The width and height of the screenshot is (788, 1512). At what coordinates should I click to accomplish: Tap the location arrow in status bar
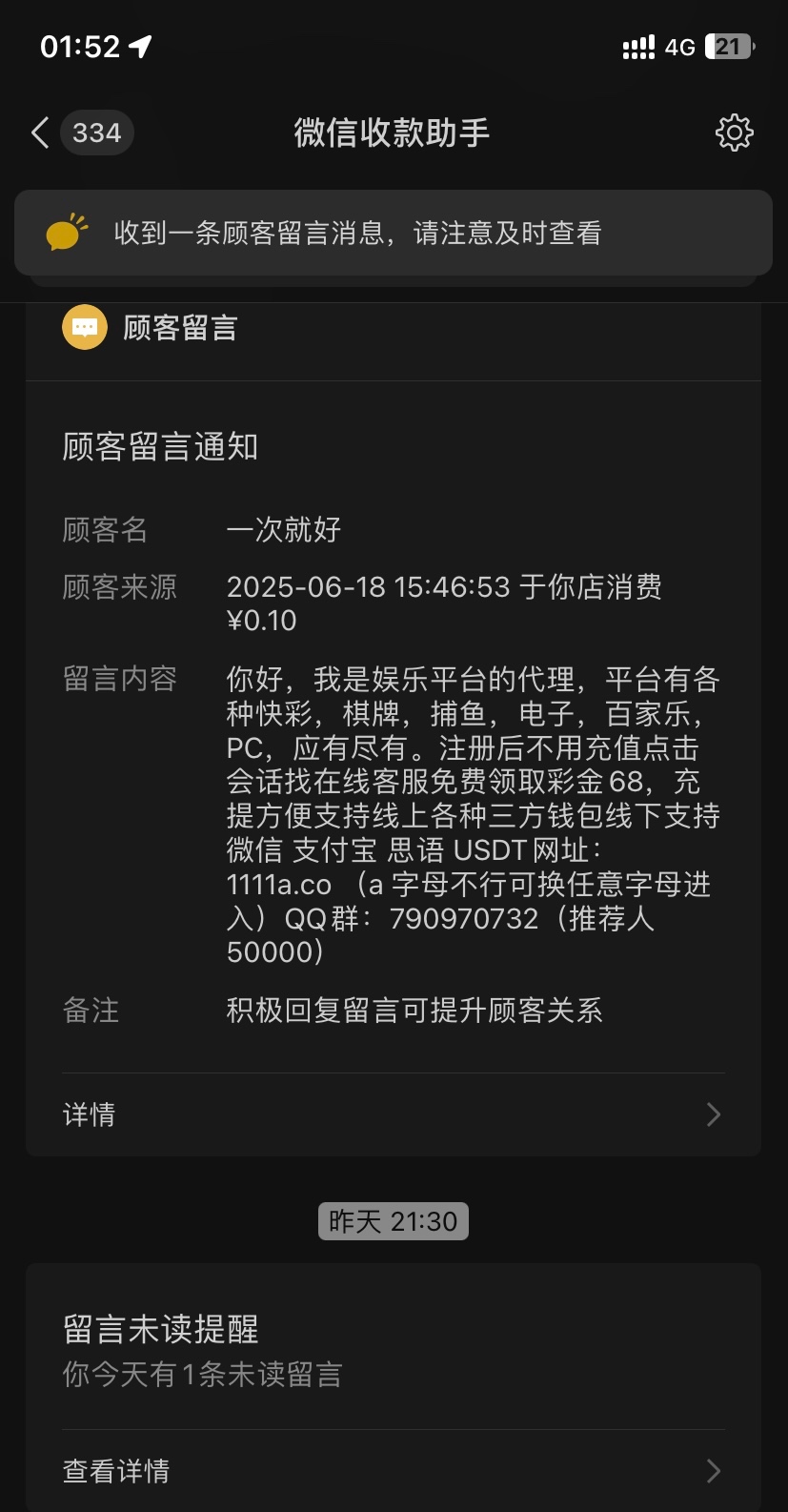point(140,44)
